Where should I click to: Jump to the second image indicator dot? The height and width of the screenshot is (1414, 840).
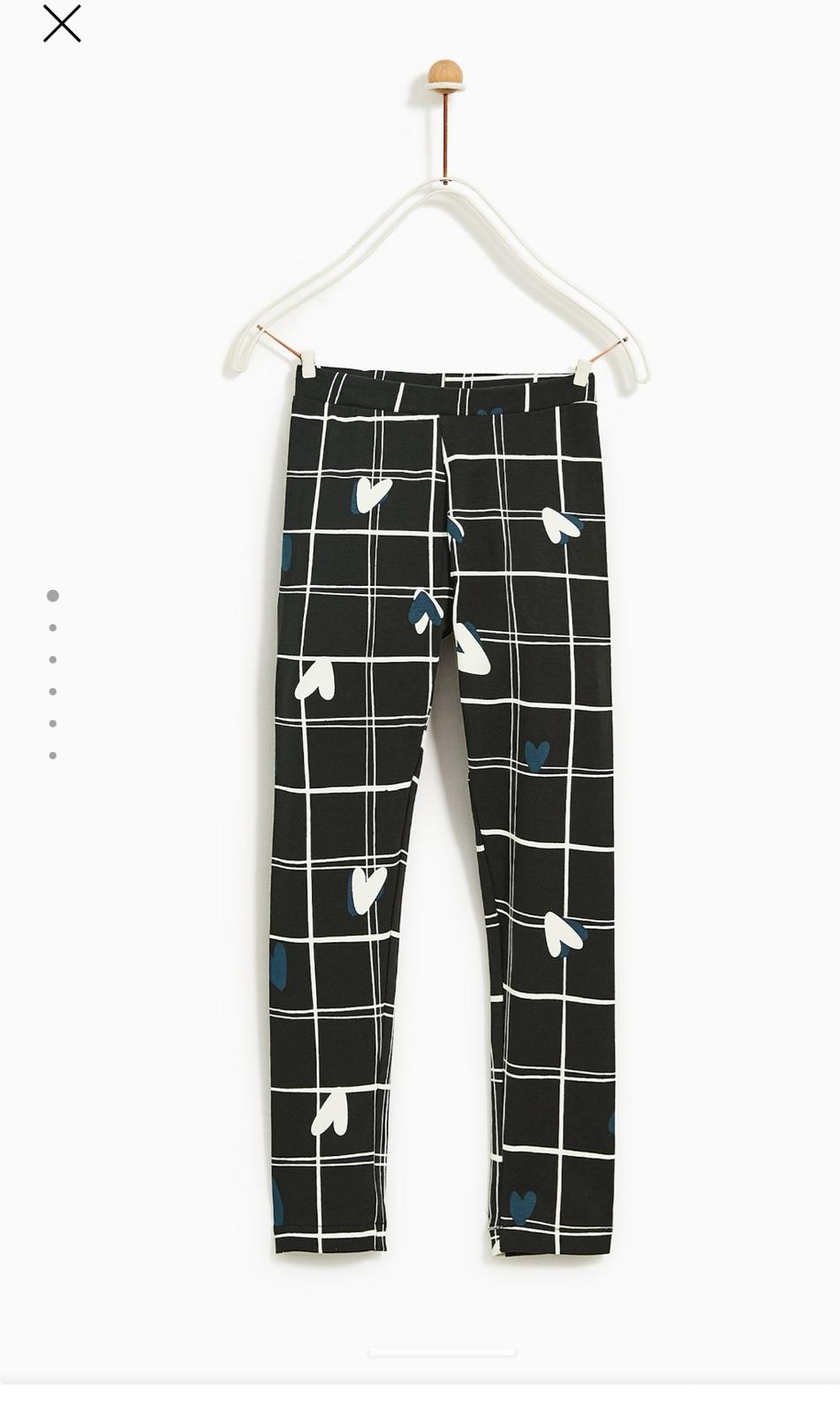(x=53, y=627)
